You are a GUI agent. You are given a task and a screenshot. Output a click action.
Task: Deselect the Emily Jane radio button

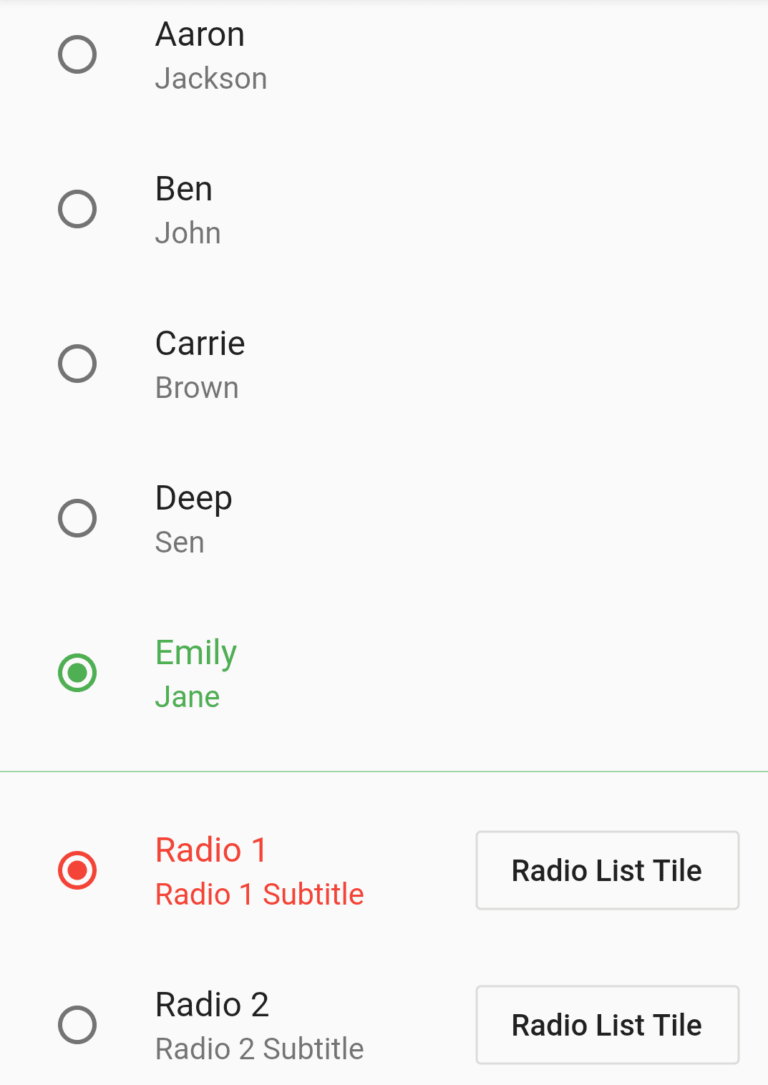[77, 672]
